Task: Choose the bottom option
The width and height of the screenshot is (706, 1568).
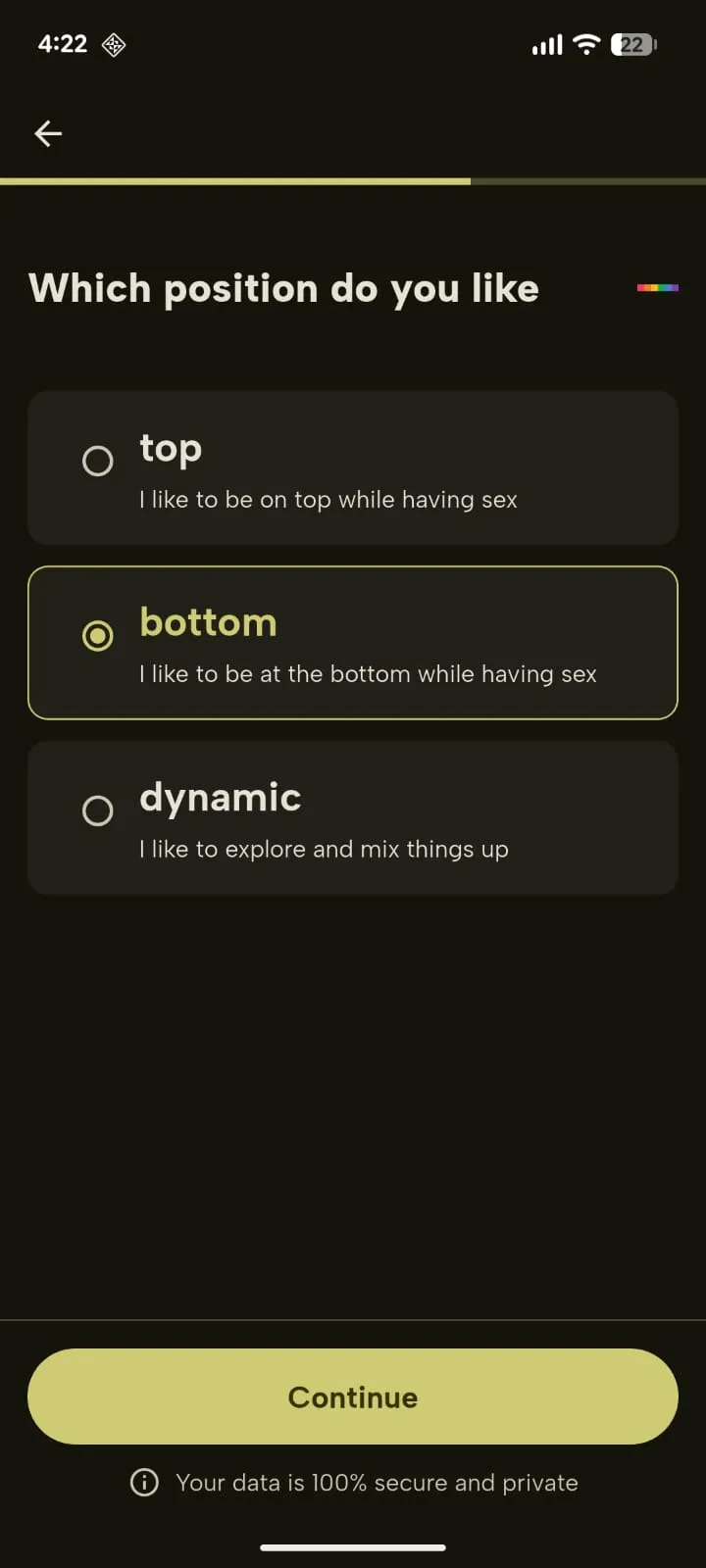Action: (x=352, y=643)
